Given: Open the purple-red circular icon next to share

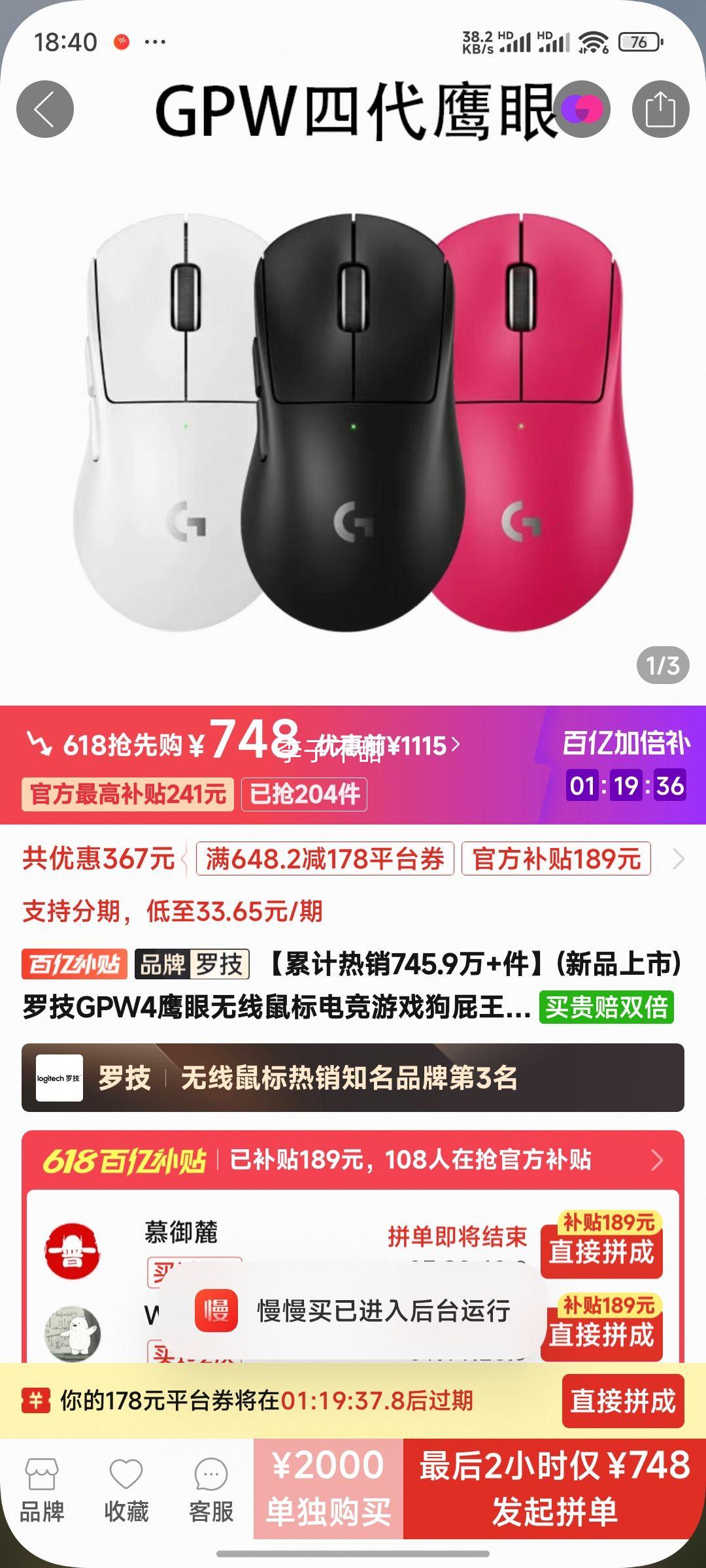Looking at the screenshot, I should click(582, 109).
